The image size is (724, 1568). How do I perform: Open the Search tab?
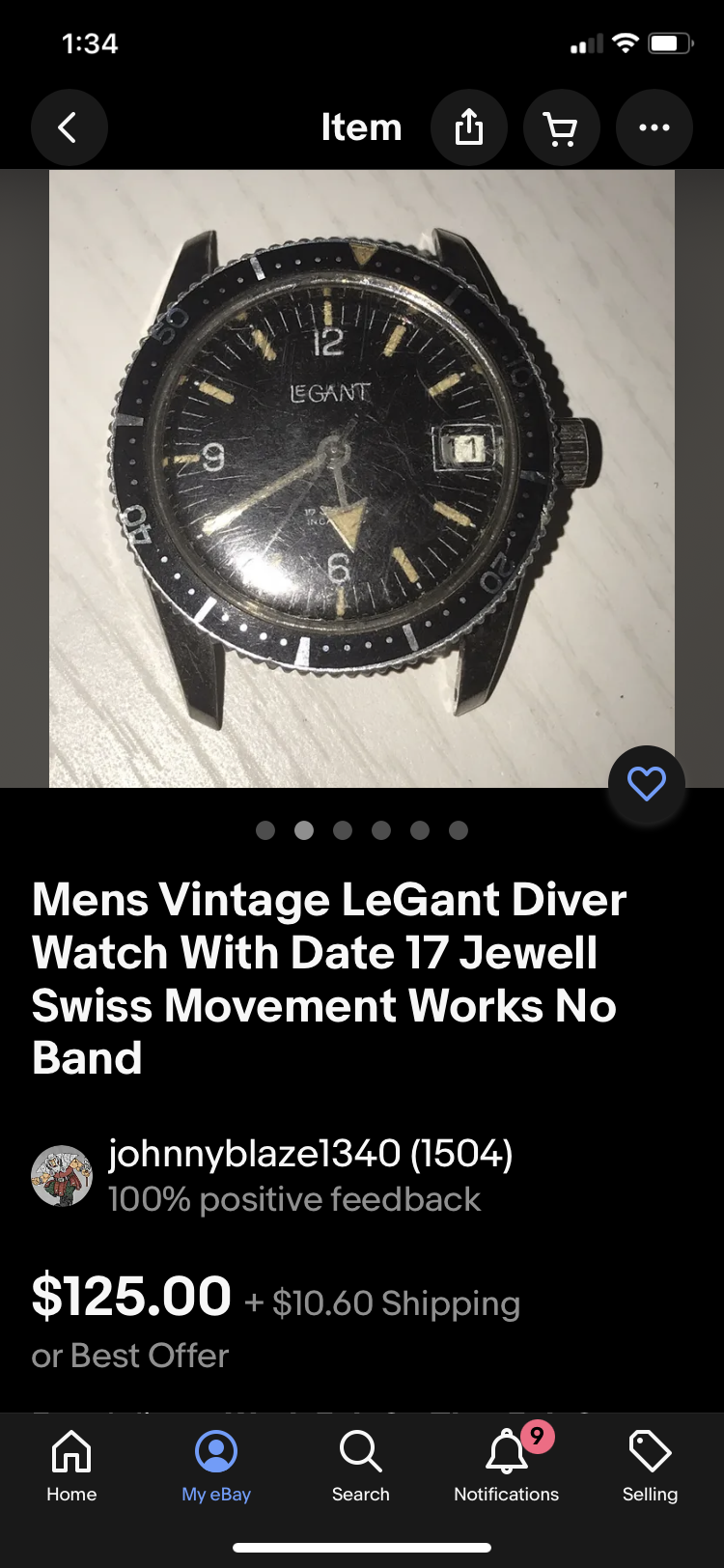pyautogui.click(x=360, y=1466)
